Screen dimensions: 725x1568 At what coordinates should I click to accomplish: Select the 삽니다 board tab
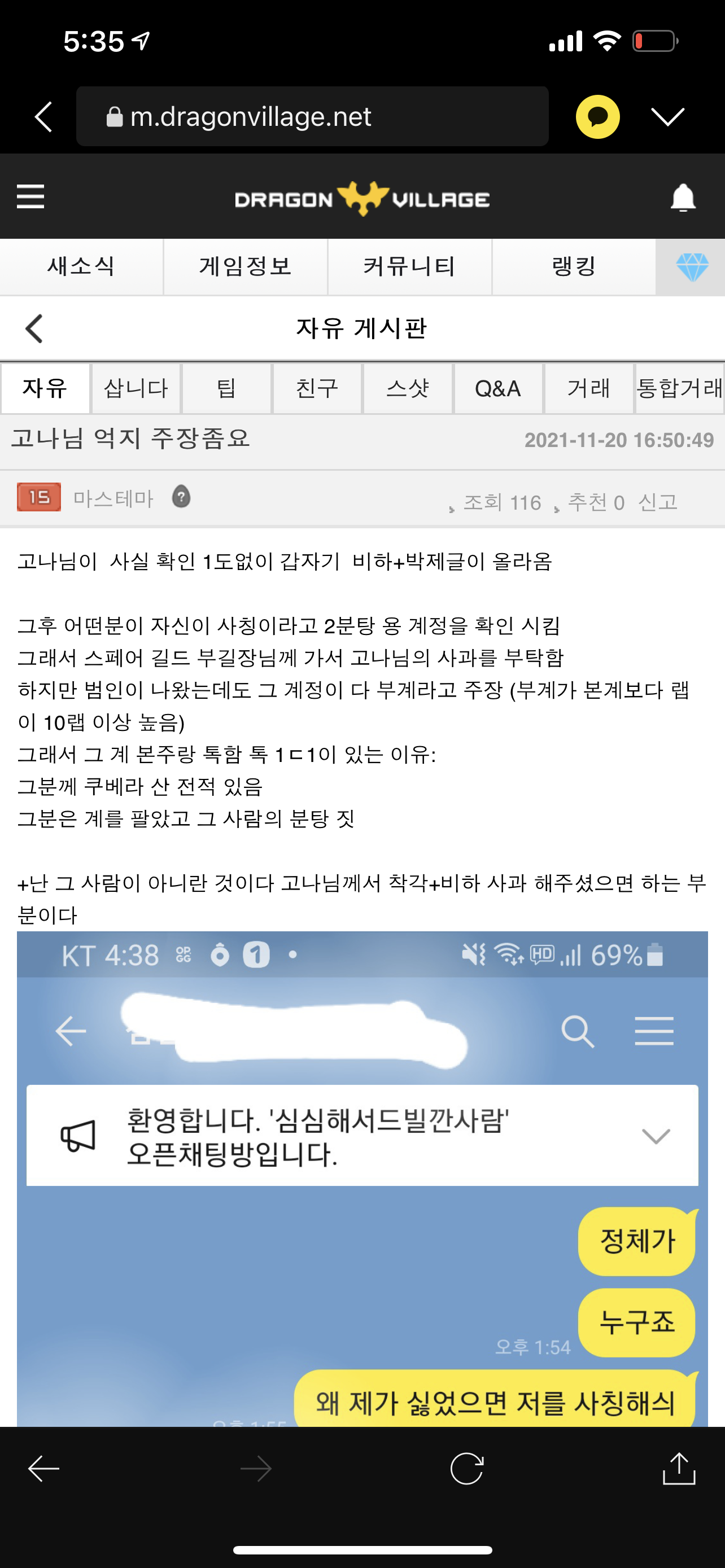point(136,388)
